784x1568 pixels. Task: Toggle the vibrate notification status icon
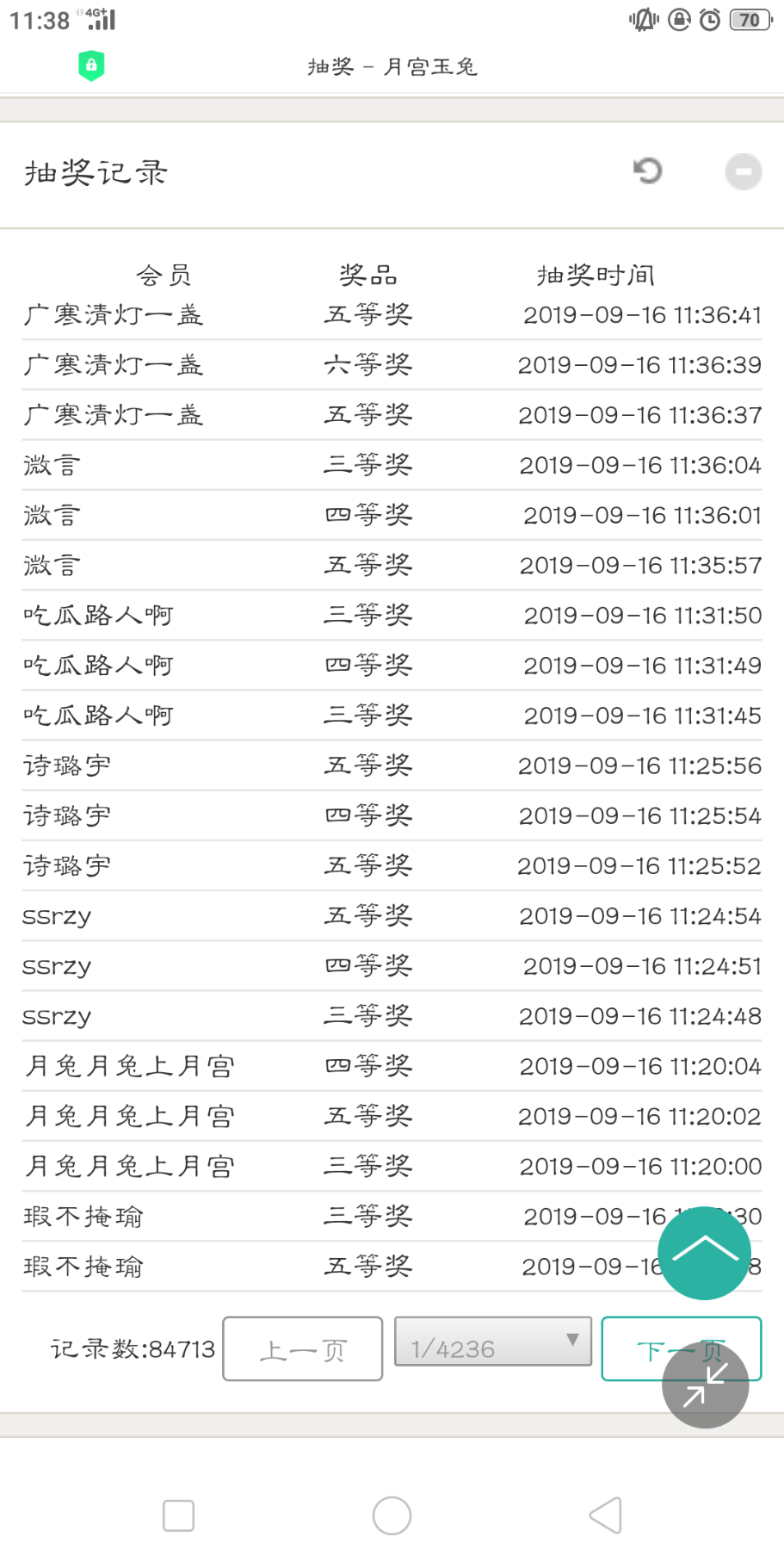(641, 20)
